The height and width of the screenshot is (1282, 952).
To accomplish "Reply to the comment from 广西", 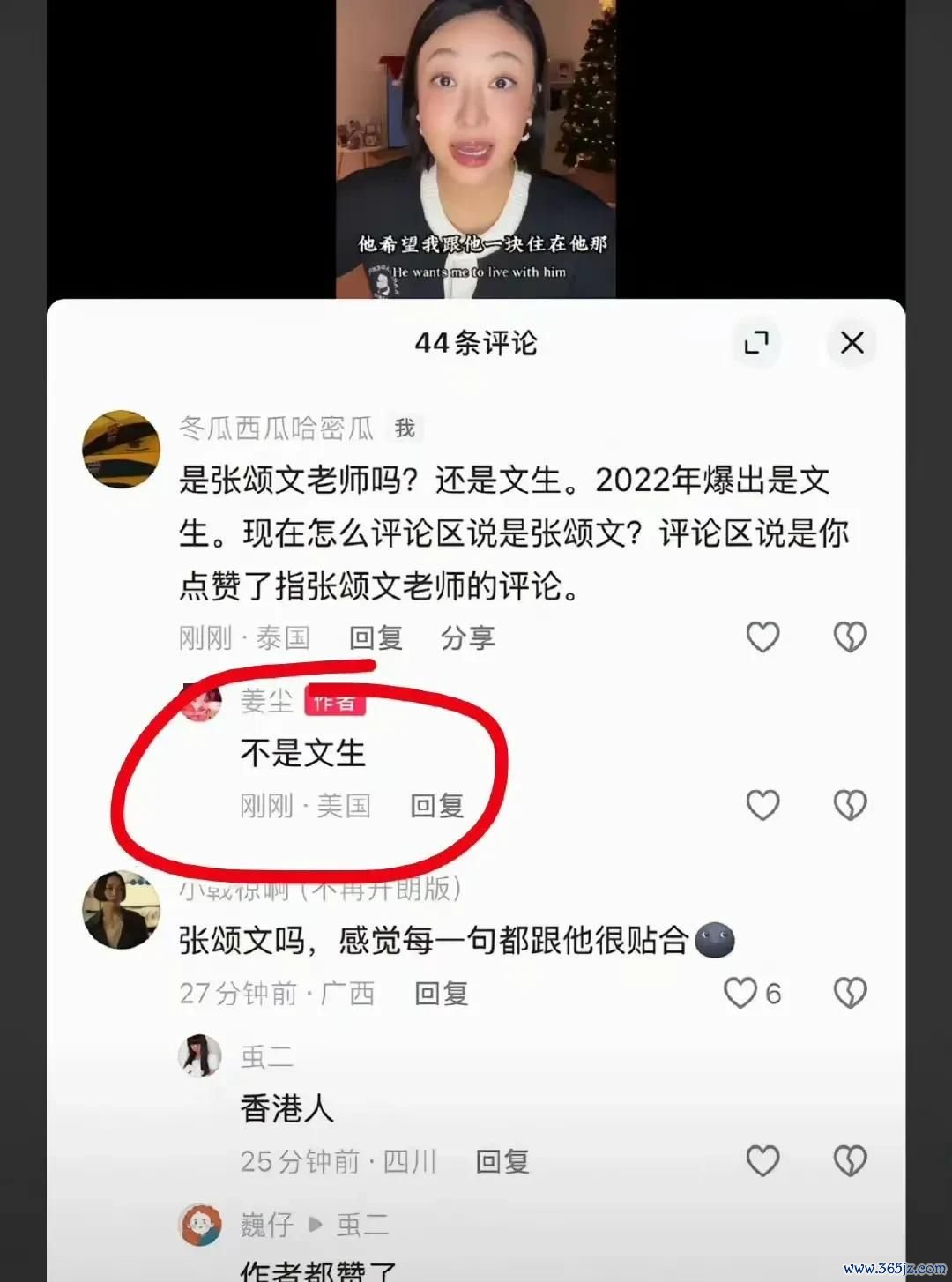I will [x=441, y=994].
